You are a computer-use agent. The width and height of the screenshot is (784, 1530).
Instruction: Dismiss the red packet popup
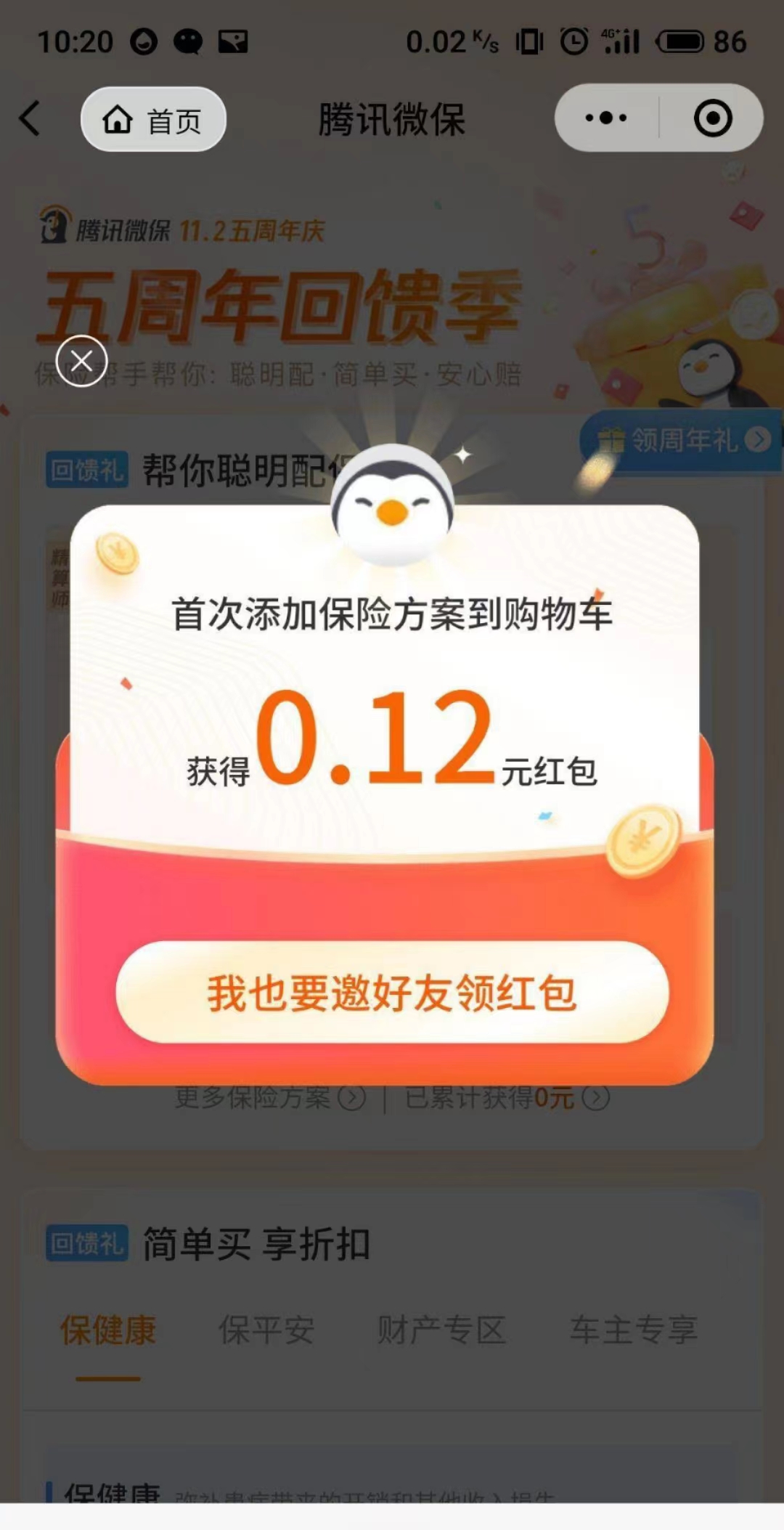(x=81, y=361)
